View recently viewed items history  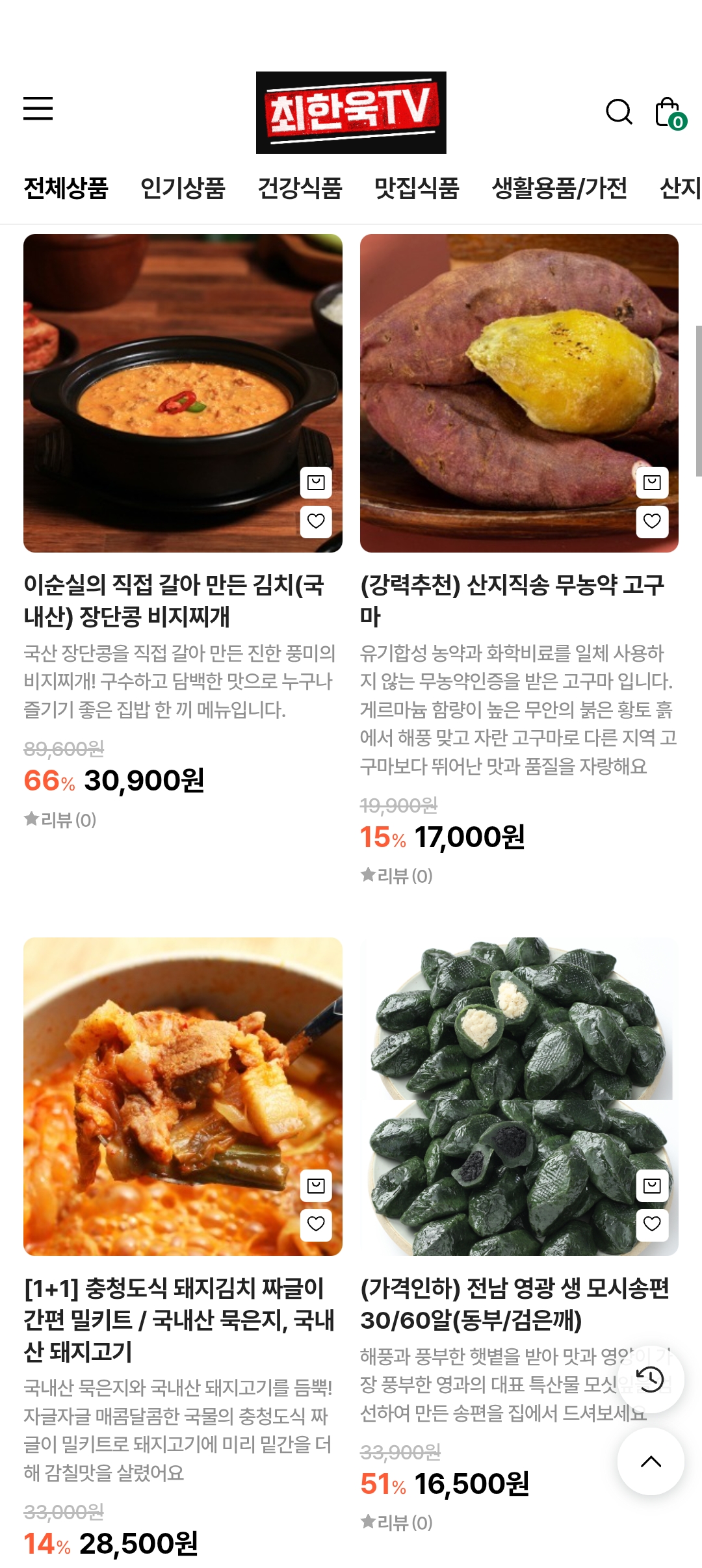pyautogui.click(x=651, y=1379)
